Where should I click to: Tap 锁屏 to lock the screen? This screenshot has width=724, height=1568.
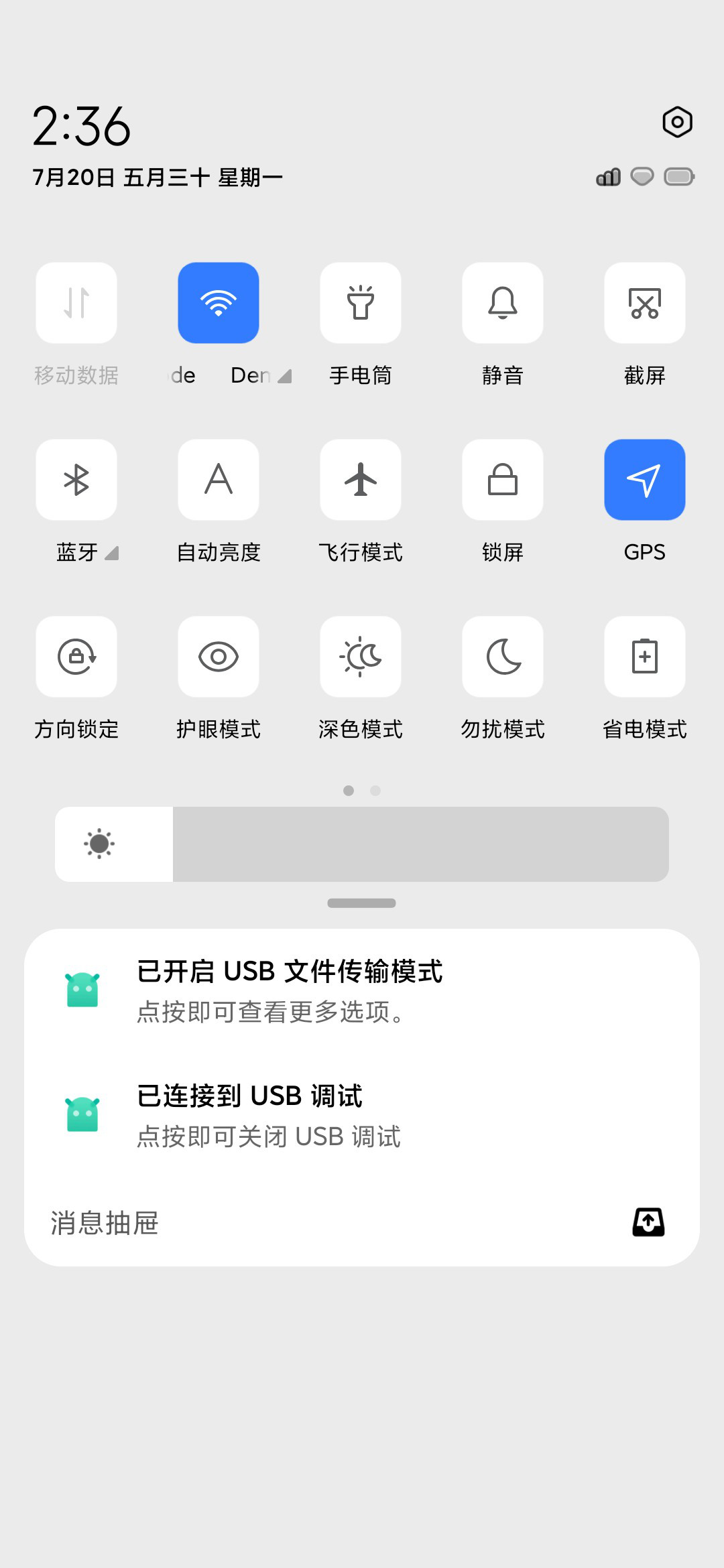click(503, 480)
